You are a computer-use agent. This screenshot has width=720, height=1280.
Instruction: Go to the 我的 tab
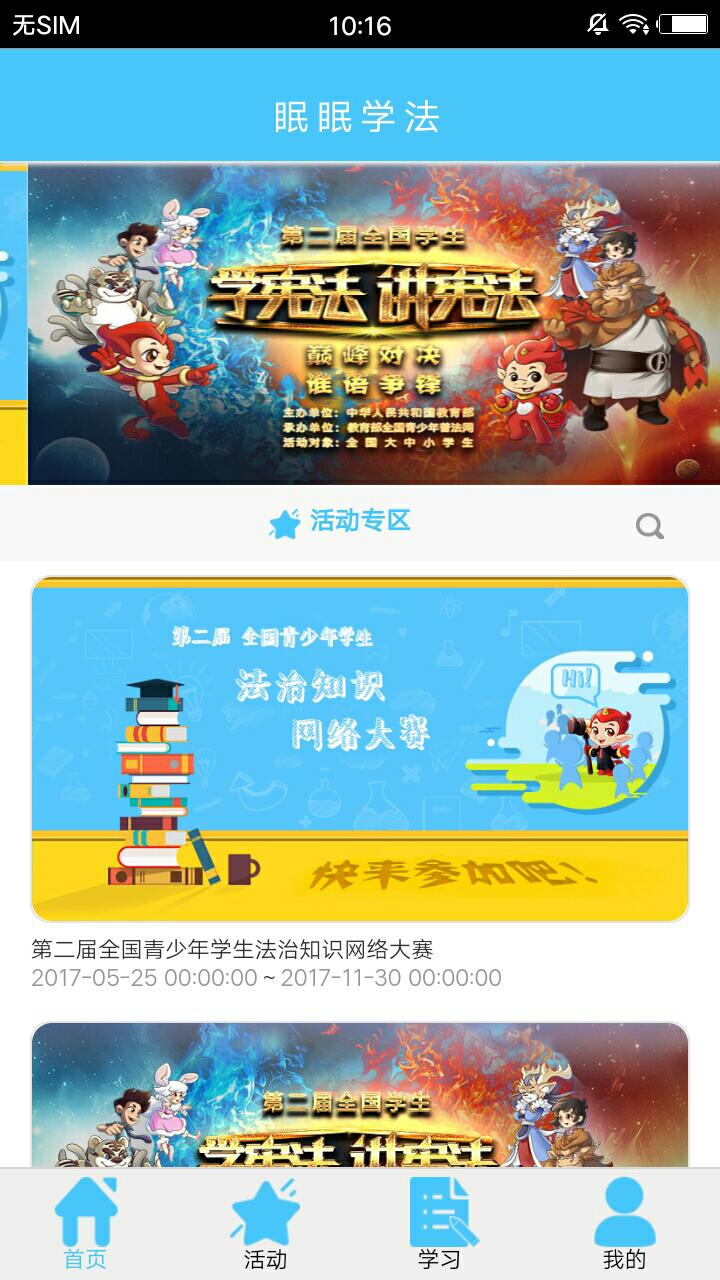[624, 1224]
